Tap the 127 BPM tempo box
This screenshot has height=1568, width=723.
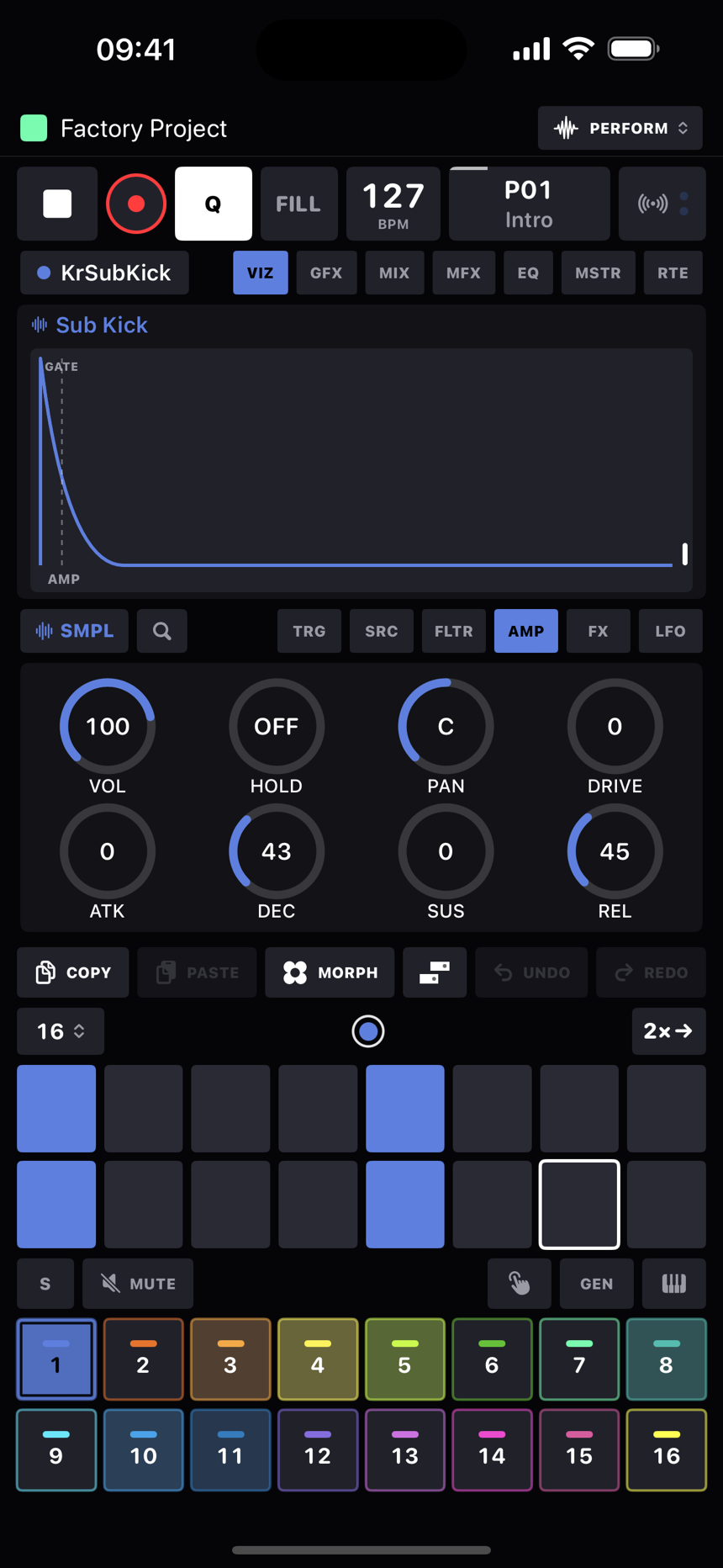pyautogui.click(x=393, y=204)
